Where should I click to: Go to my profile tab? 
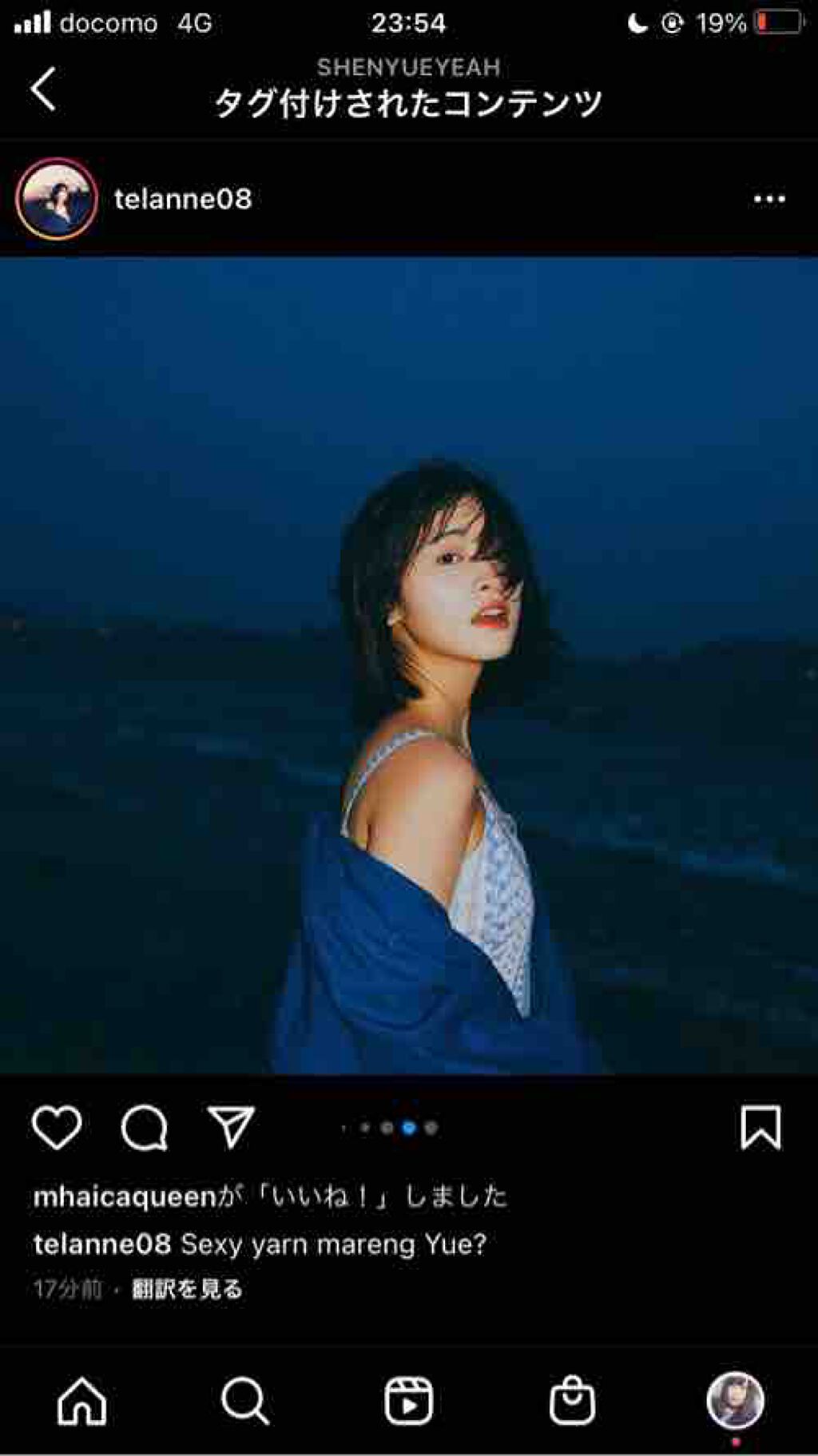(735, 1402)
